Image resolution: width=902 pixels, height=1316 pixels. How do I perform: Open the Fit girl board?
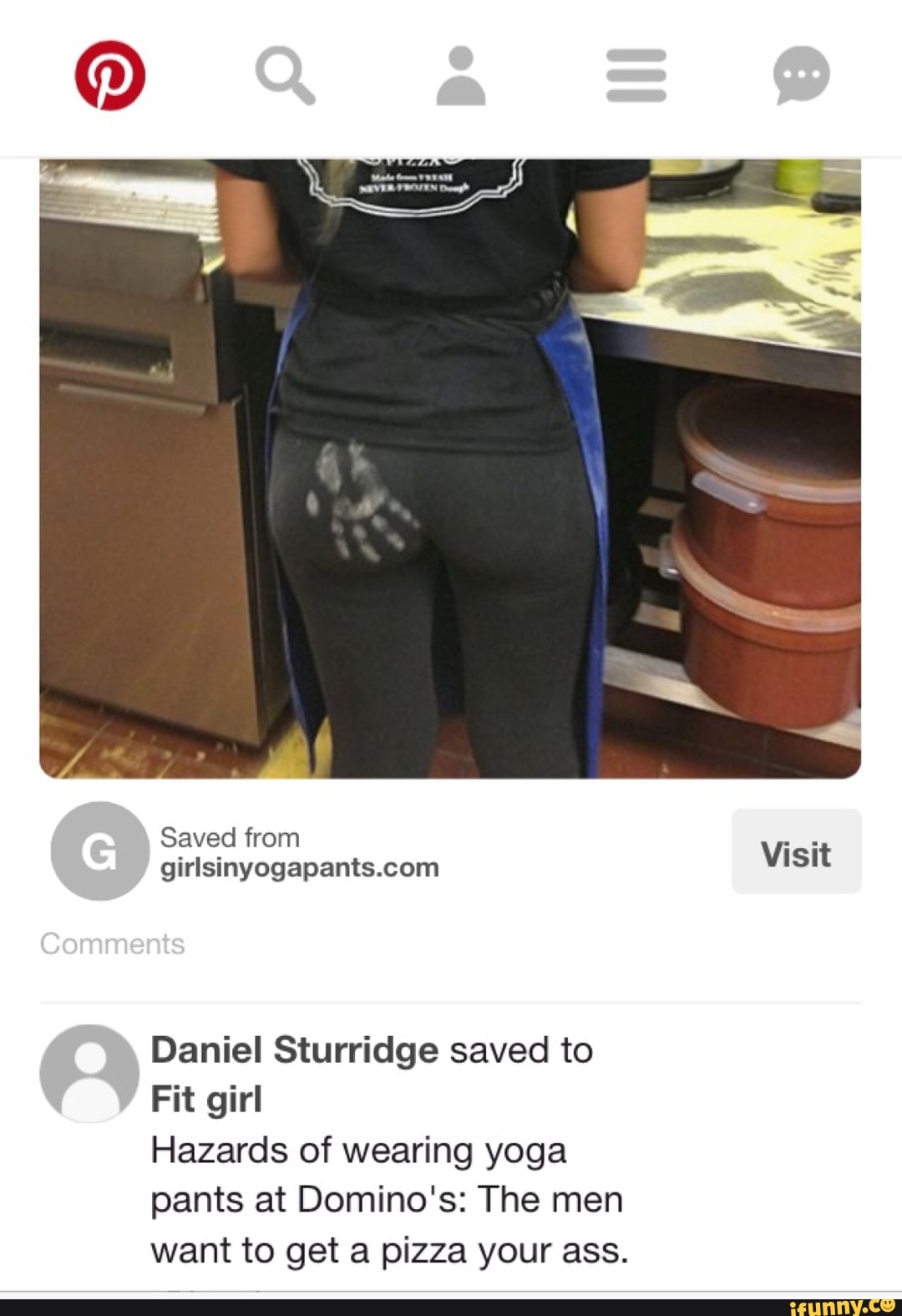(x=206, y=1100)
